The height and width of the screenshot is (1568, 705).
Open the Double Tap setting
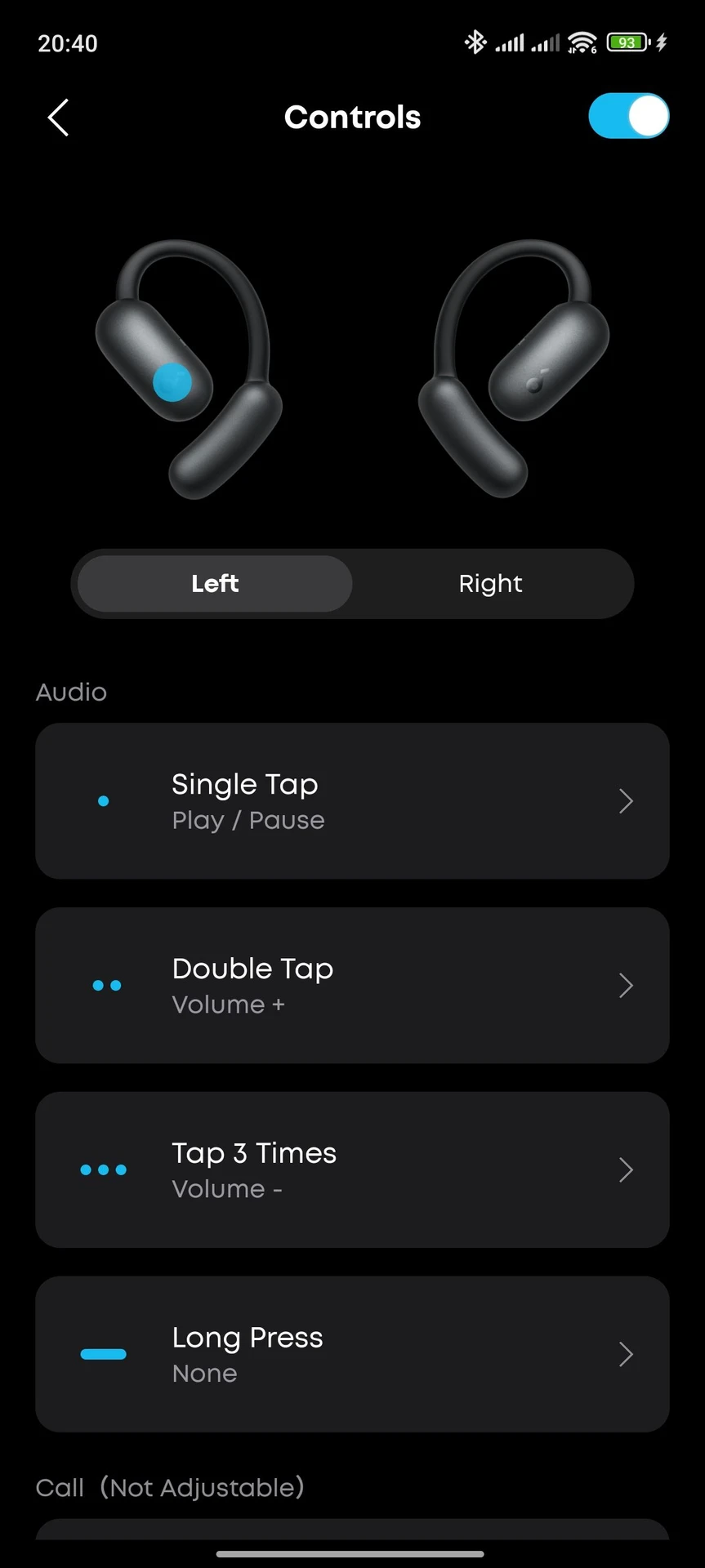pos(352,985)
